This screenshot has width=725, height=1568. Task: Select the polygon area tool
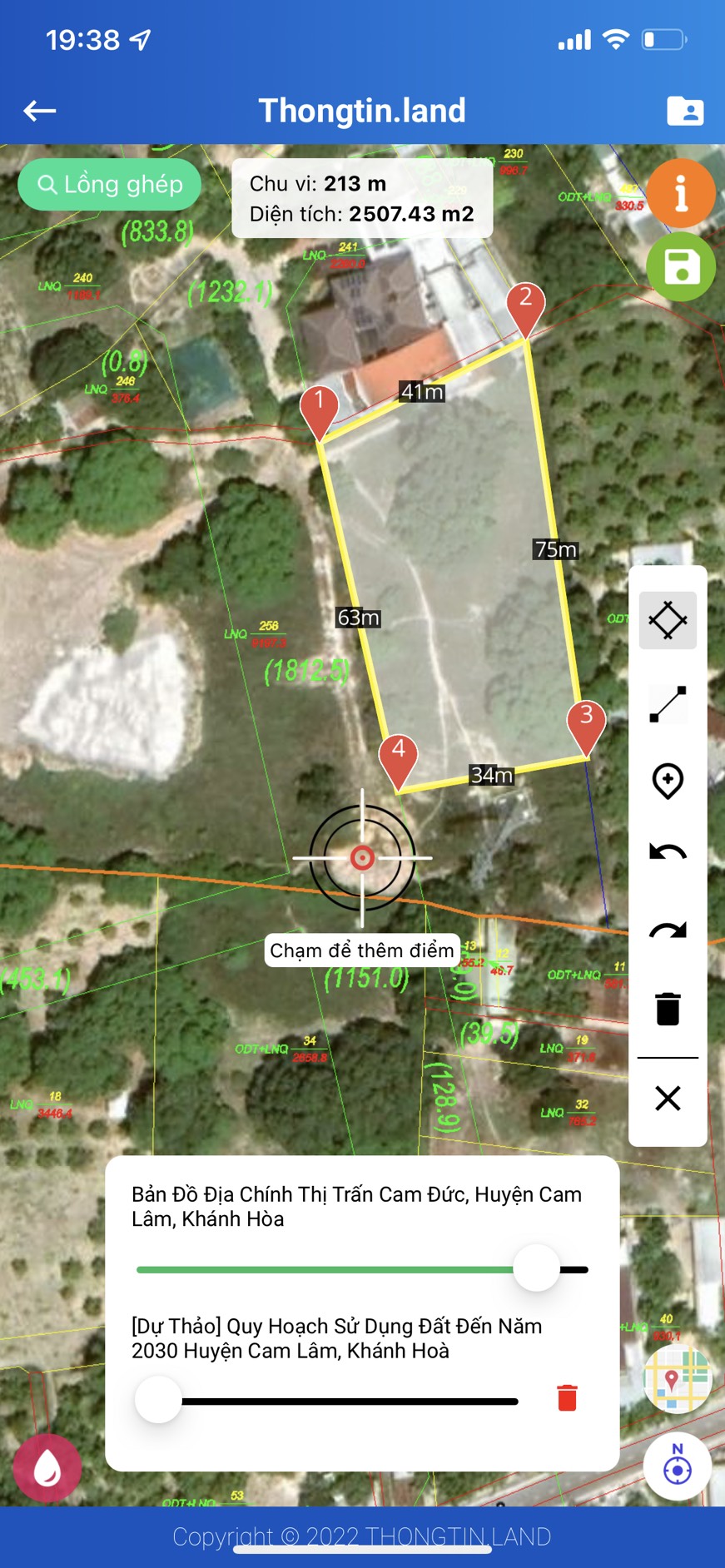tap(668, 620)
